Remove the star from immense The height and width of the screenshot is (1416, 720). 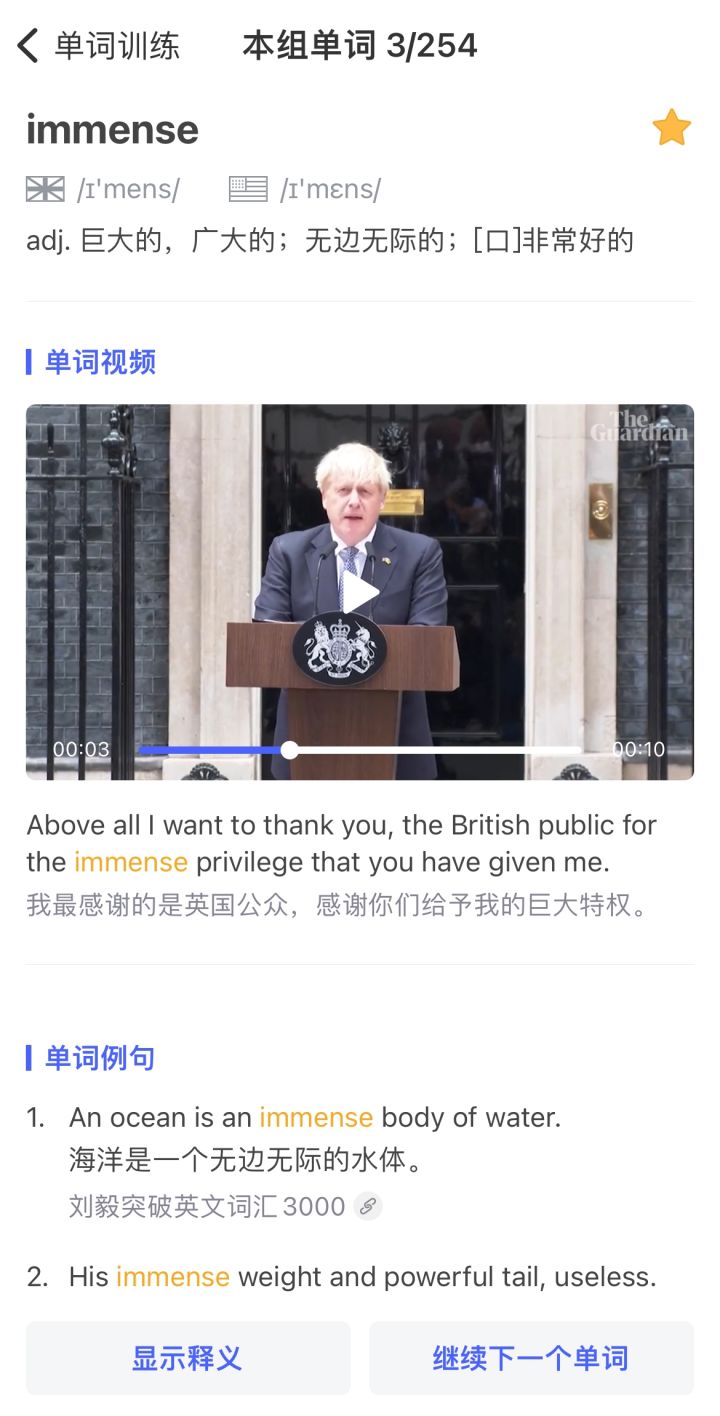pos(671,129)
